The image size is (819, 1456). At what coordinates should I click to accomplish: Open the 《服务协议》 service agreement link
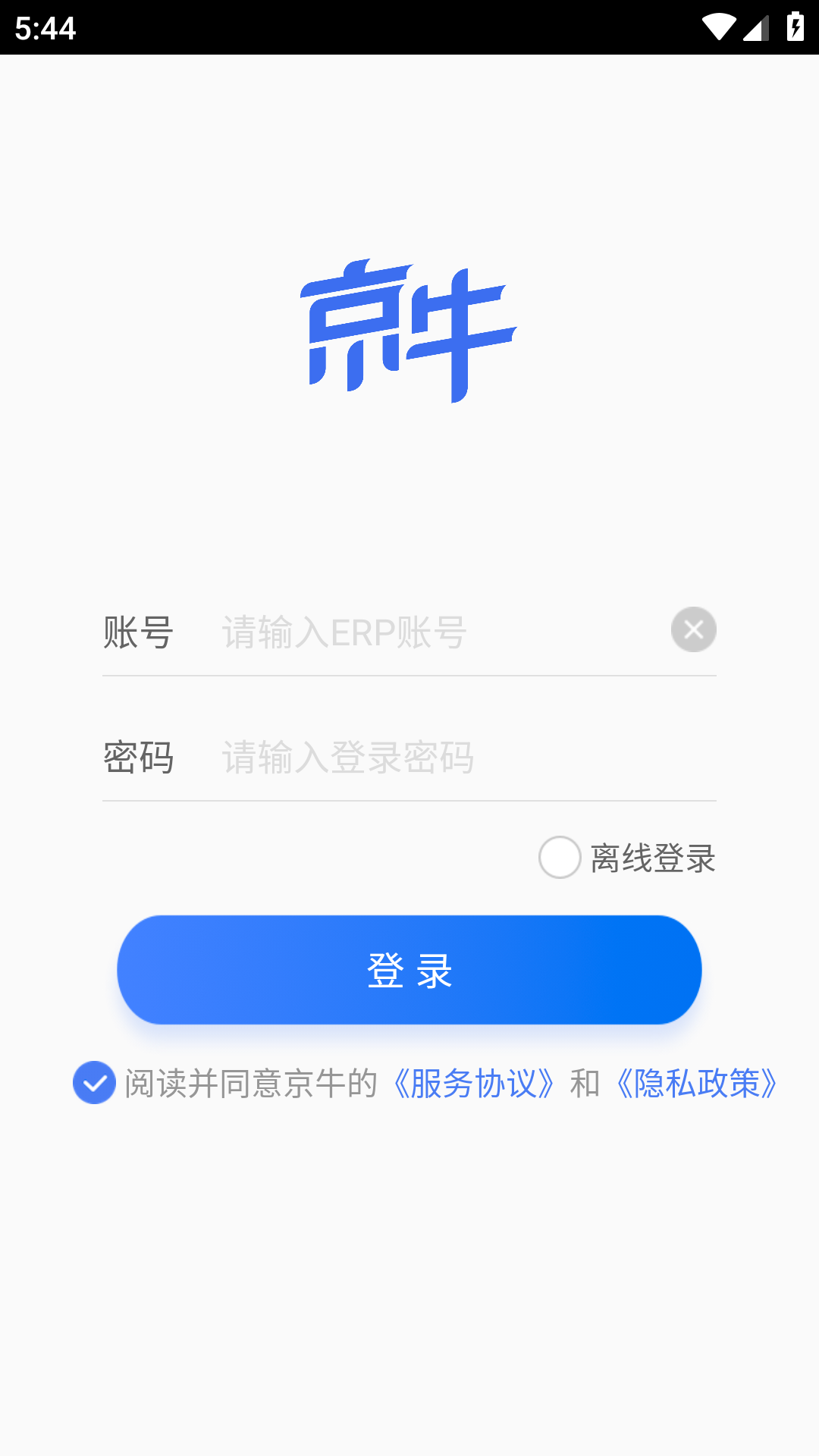474,1084
